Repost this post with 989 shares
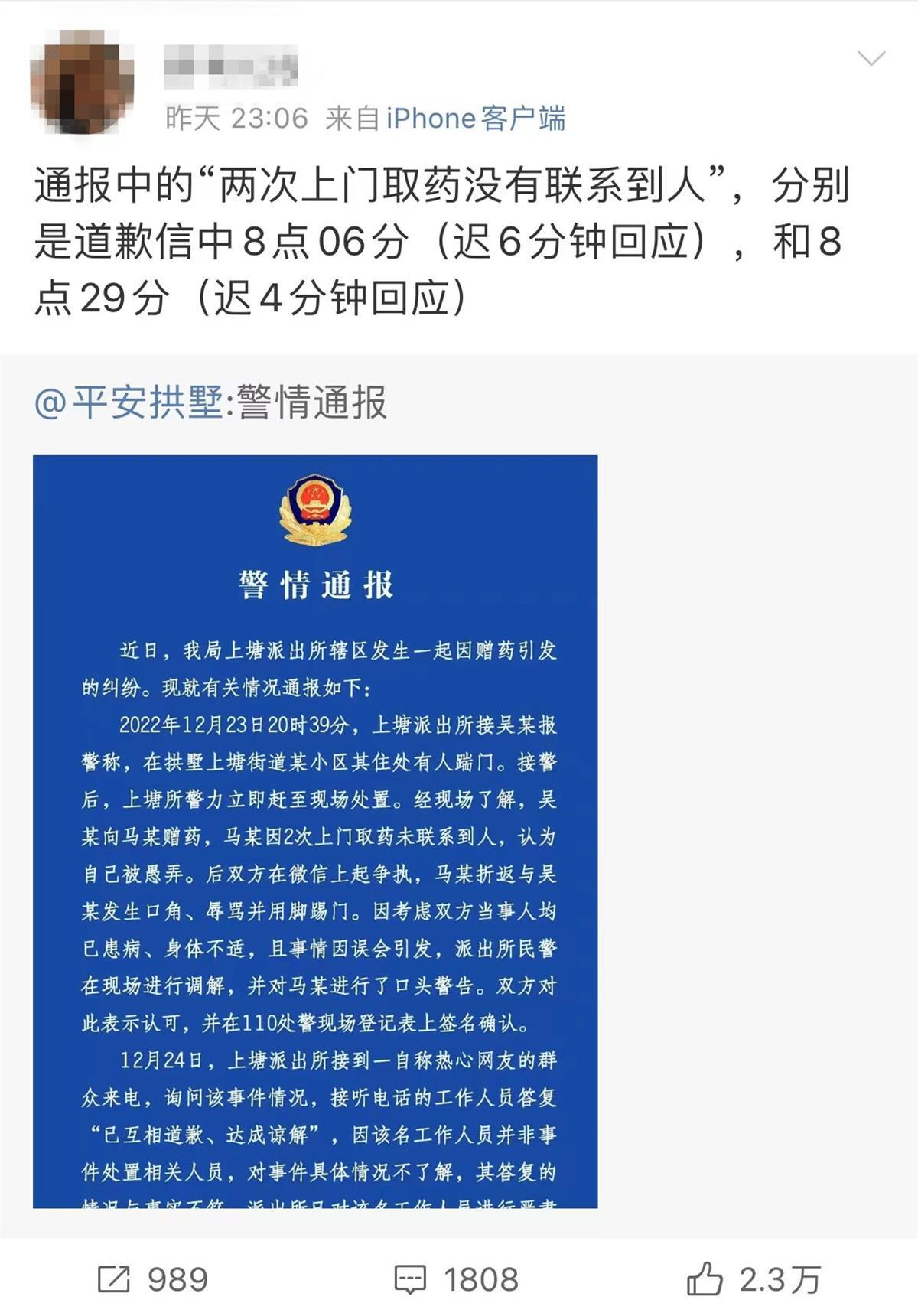The height and width of the screenshot is (1316, 918). pos(153,1279)
